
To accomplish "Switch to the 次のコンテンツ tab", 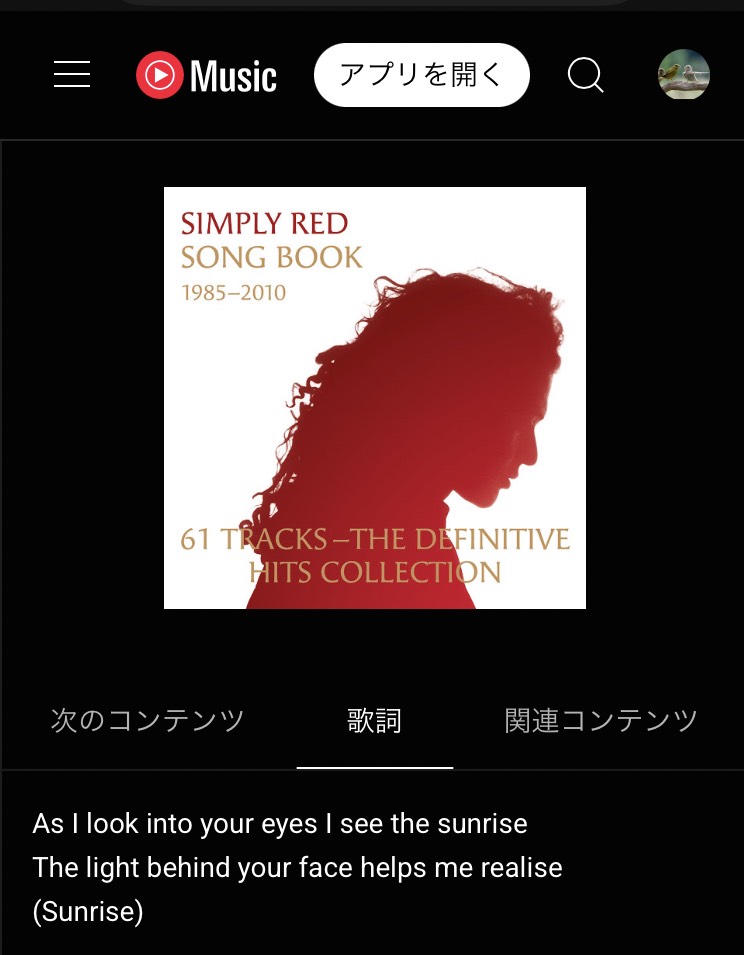I will coord(148,721).
